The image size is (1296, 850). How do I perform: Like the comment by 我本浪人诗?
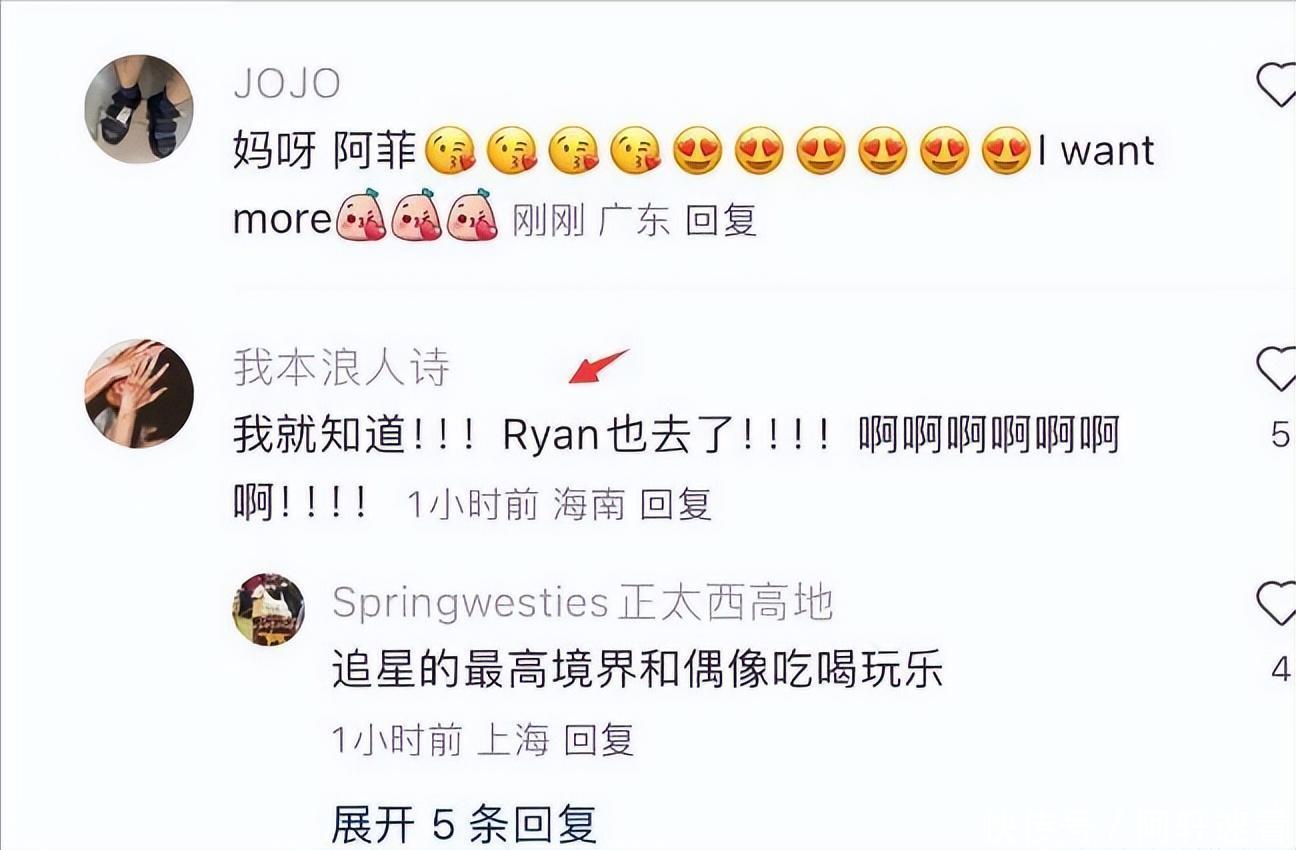1278,369
